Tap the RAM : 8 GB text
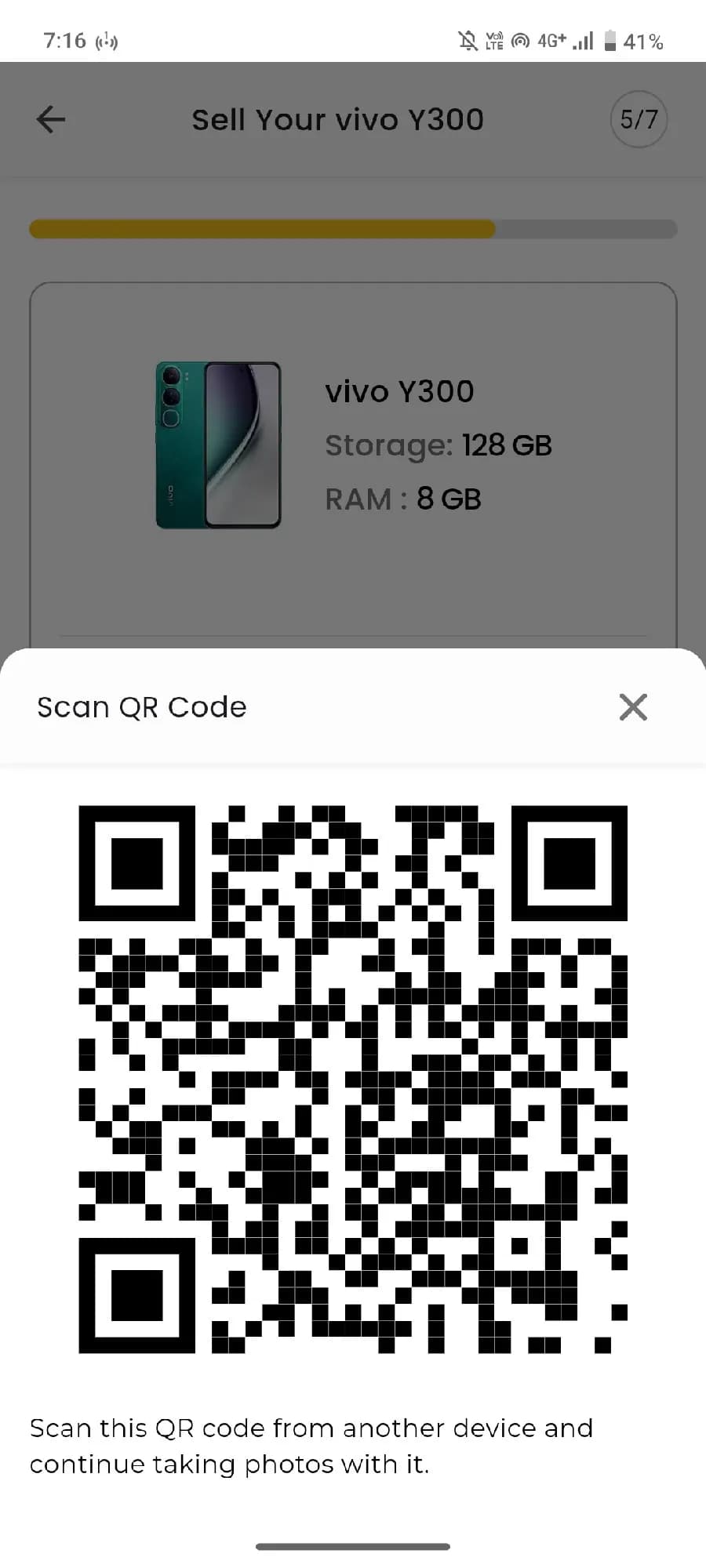The image size is (706, 1568). click(x=402, y=499)
